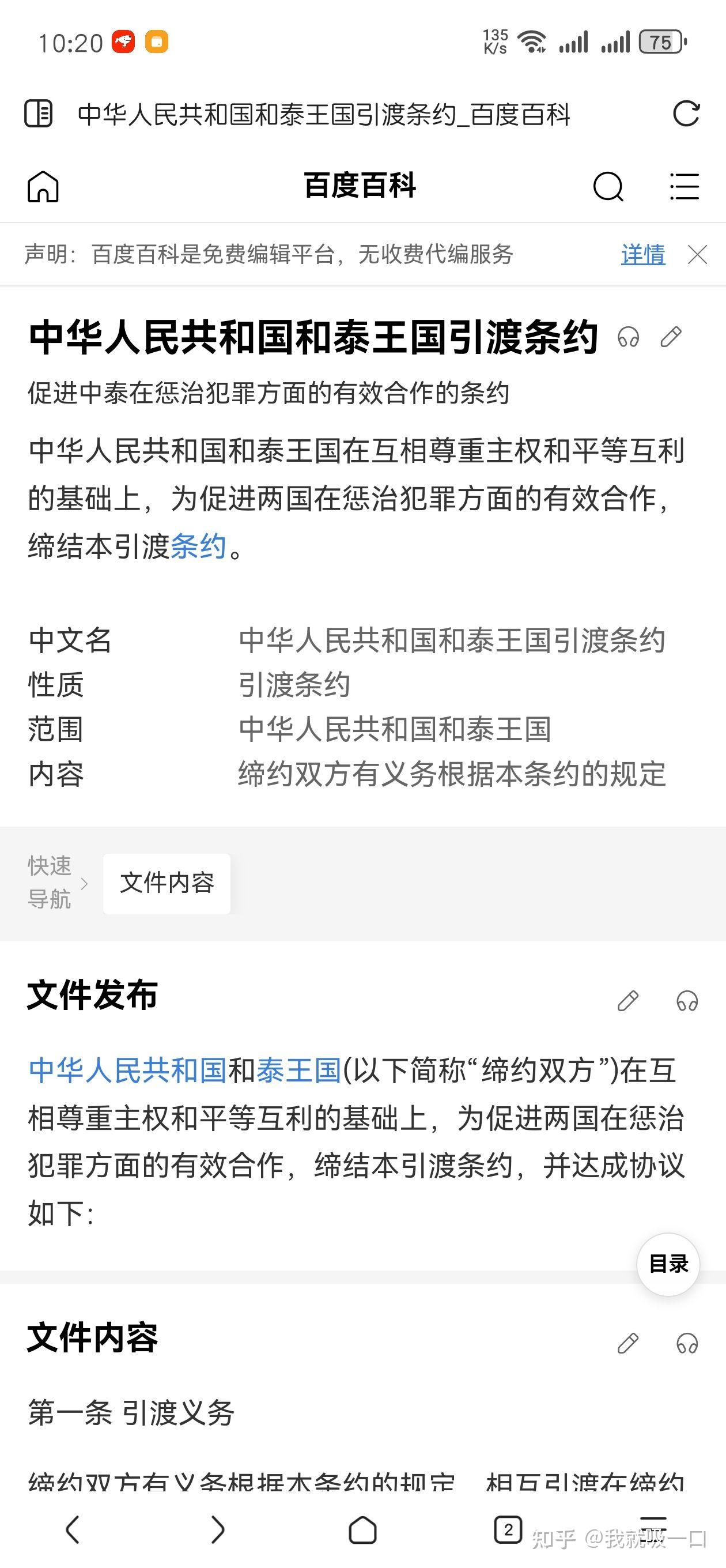Edit the 文件发布 section
Screen dimensions: 726x1568
pos(627,1001)
